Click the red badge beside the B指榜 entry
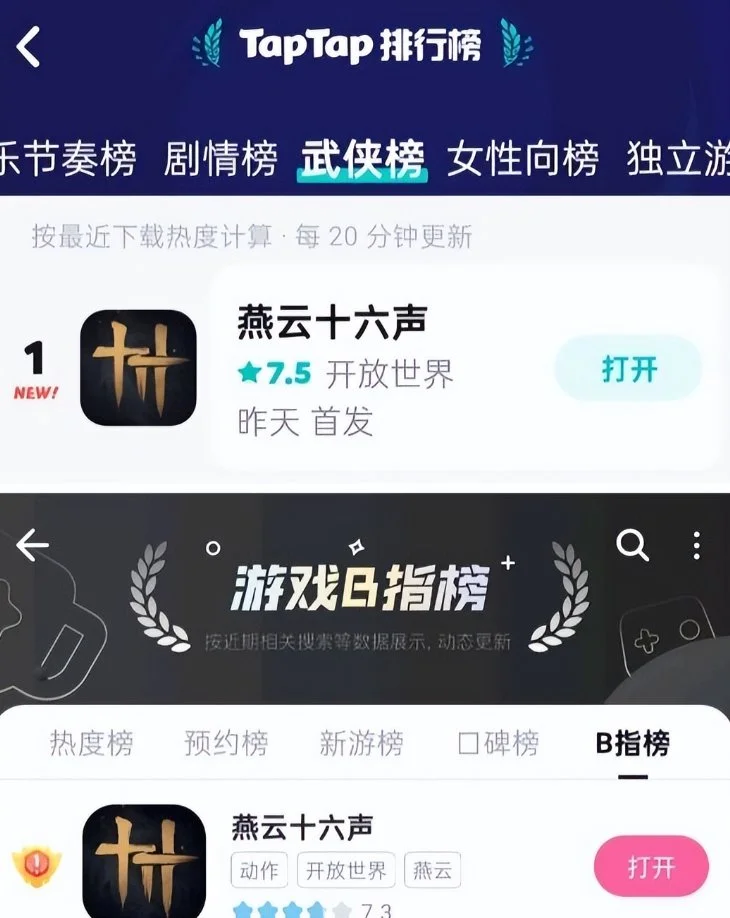Screen dimensions: 730x918 pyautogui.click(x=33, y=866)
